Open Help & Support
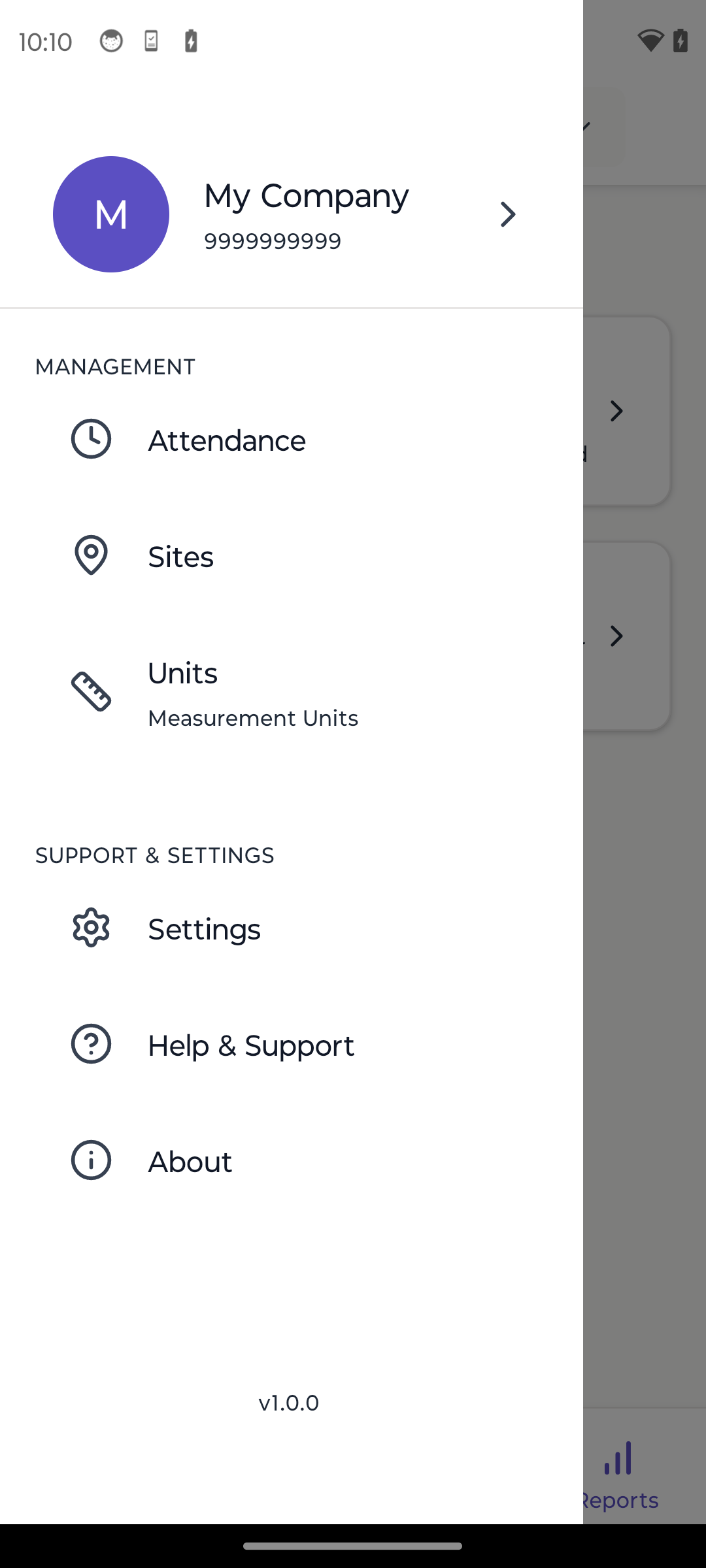 click(x=250, y=1045)
